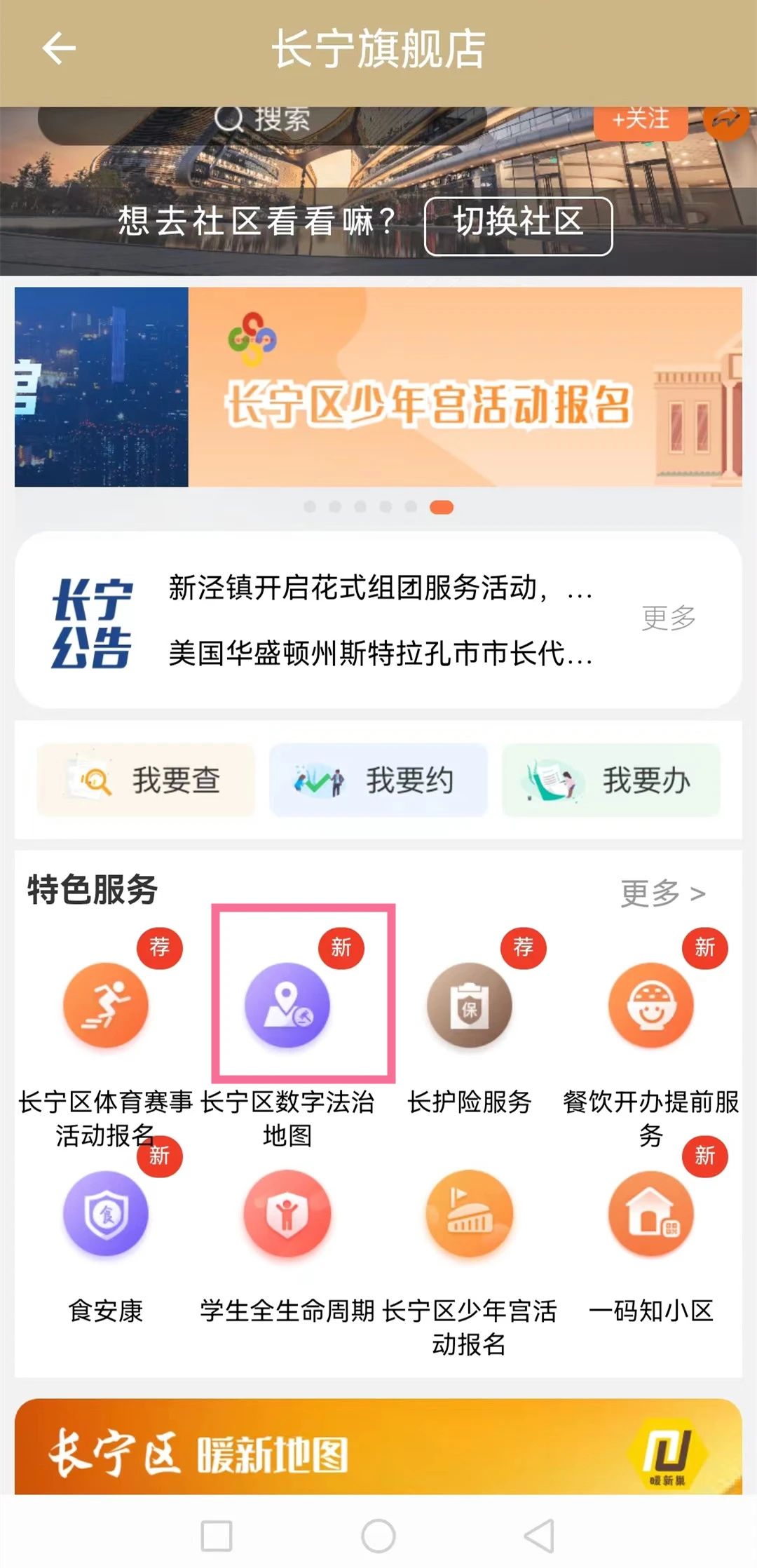The height and width of the screenshot is (1568, 757).
Task: Open the 我要约 section
Action: 378,780
